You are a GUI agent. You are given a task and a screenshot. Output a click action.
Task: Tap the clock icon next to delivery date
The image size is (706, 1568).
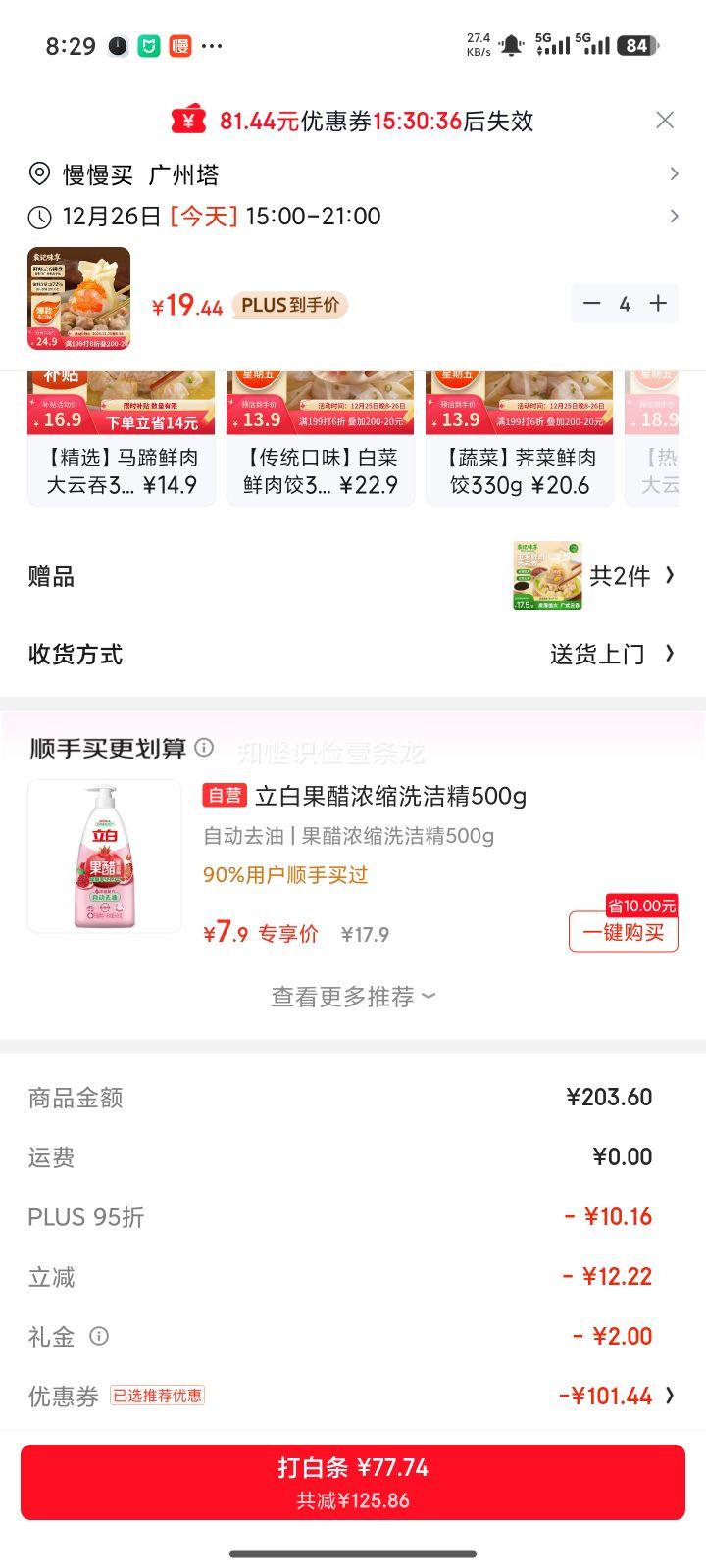coord(37,216)
